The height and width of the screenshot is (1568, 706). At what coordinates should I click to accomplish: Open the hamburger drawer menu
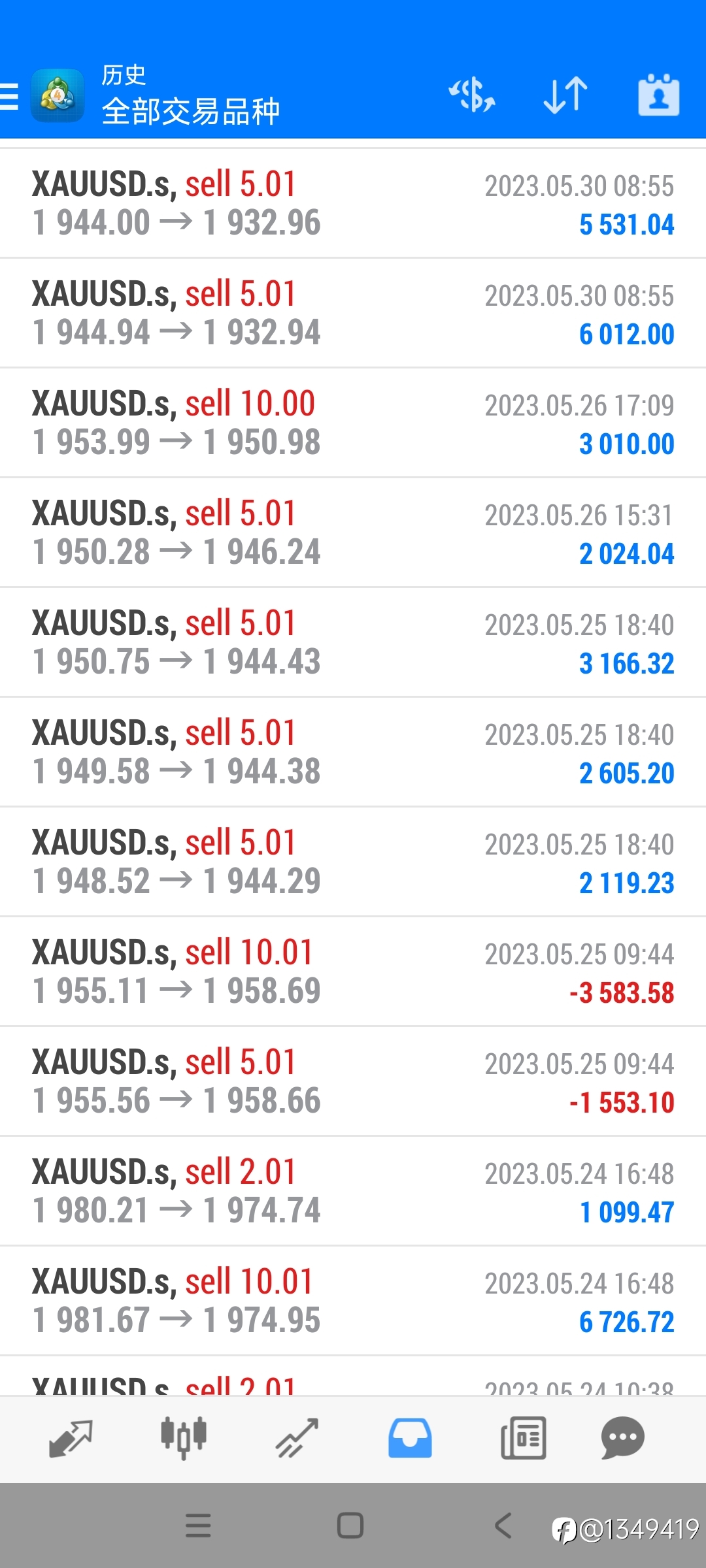(9, 96)
